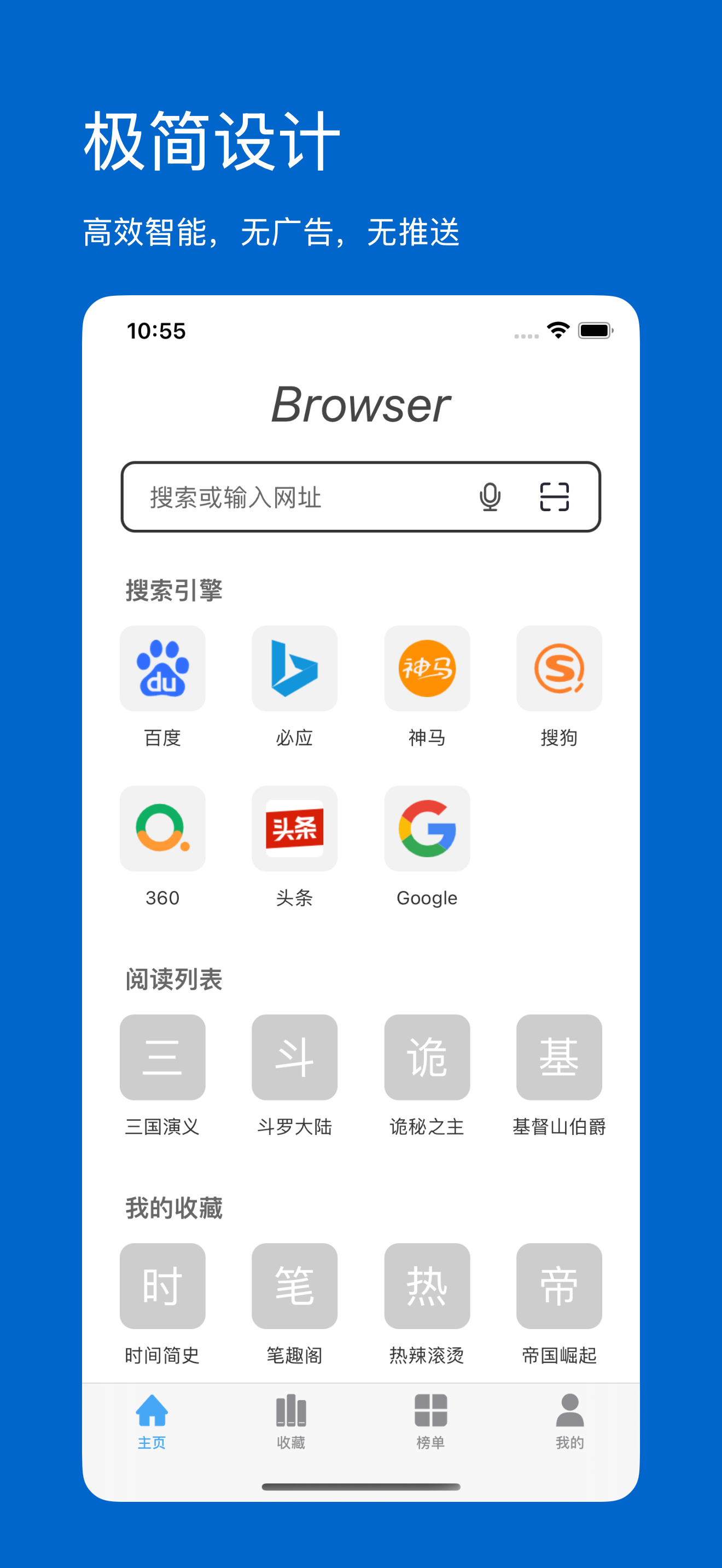Screen dimensions: 722x1568
Task: Open the 神马 search engine
Action: click(426, 668)
